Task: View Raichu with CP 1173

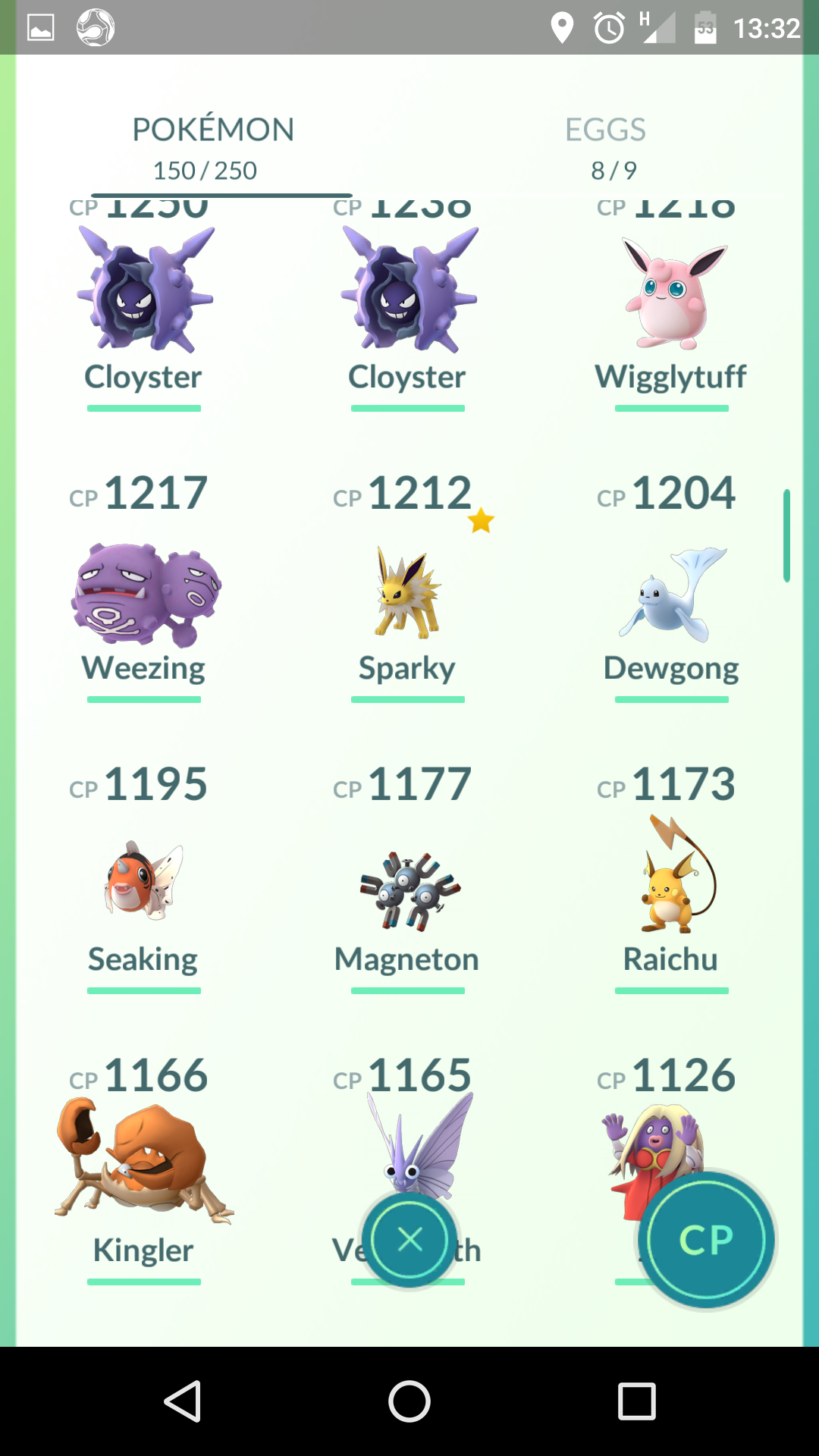Action: [671, 877]
